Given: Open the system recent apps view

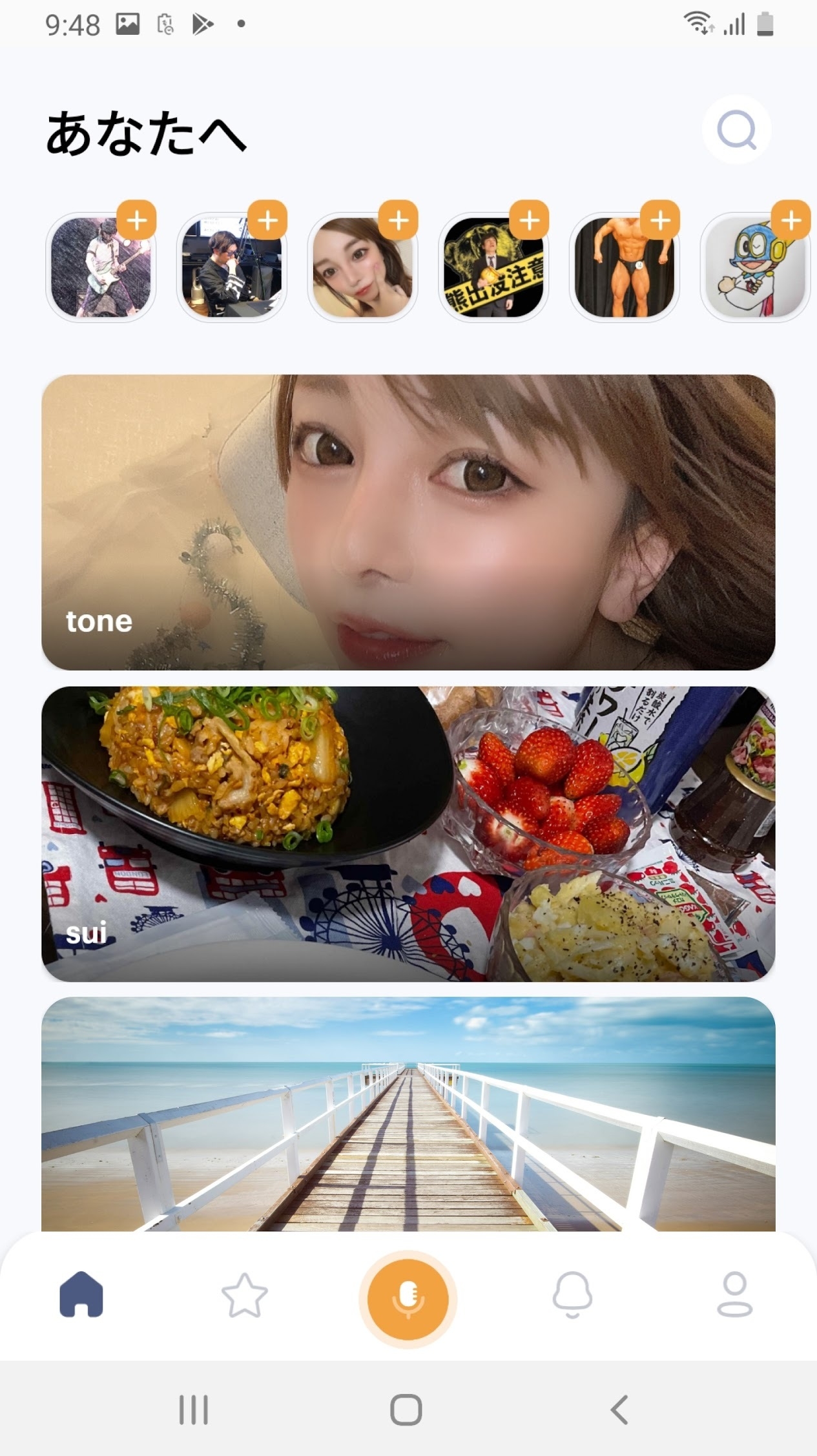Looking at the screenshot, I should pyautogui.click(x=194, y=1409).
